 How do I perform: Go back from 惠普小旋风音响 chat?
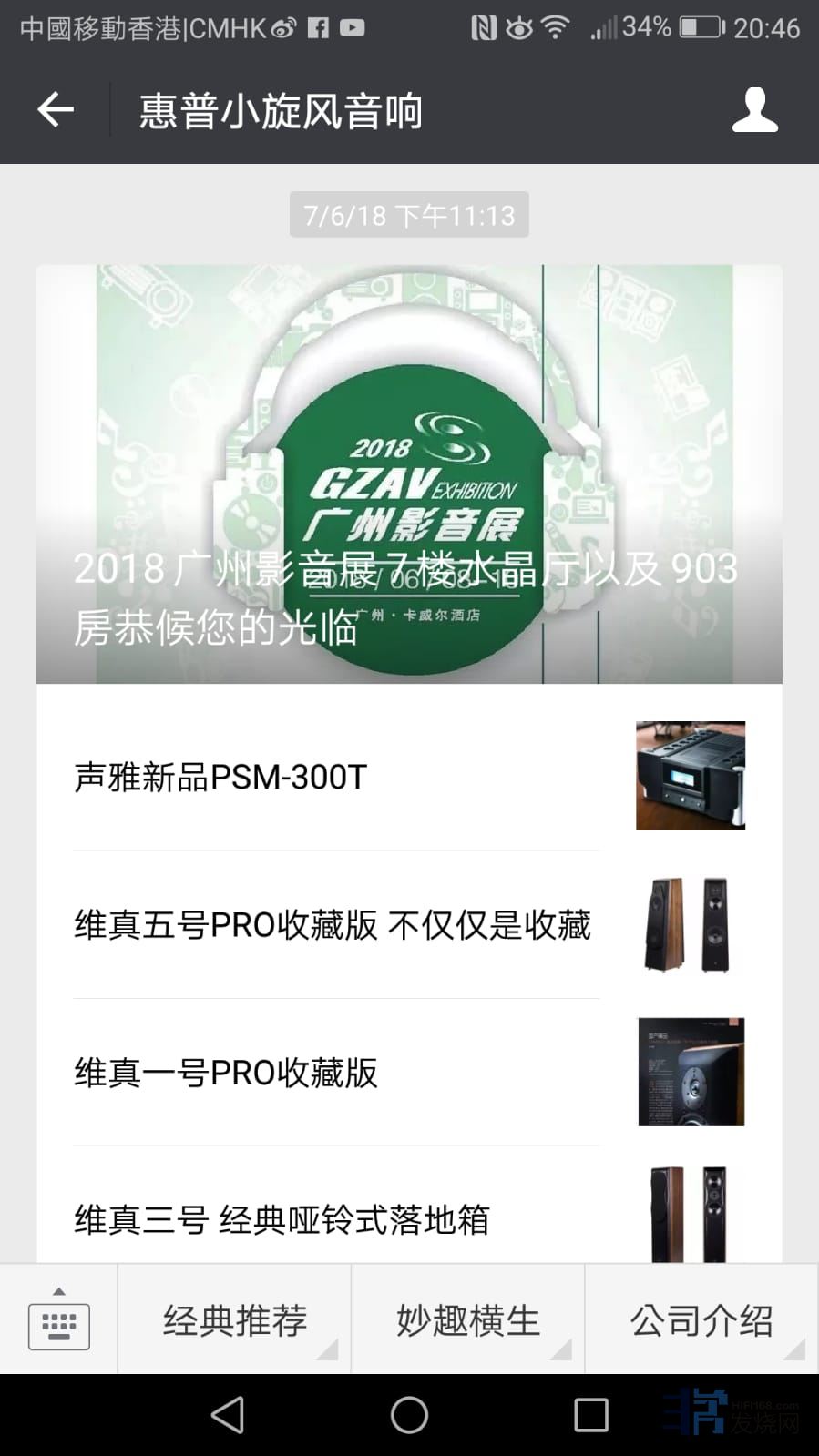(56, 110)
